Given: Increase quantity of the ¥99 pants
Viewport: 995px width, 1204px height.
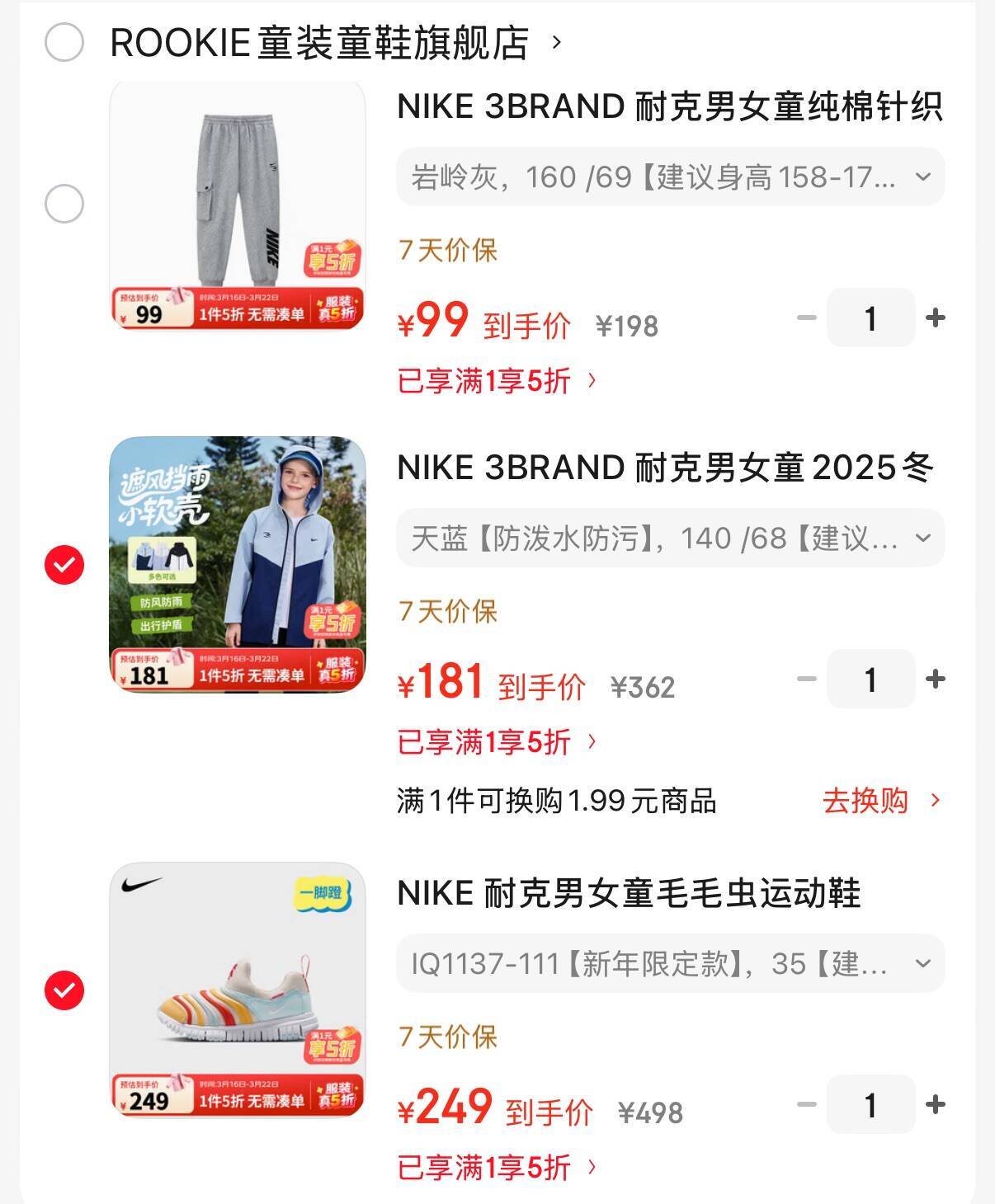Looking at the screenshot, I should tap(936, 318).
